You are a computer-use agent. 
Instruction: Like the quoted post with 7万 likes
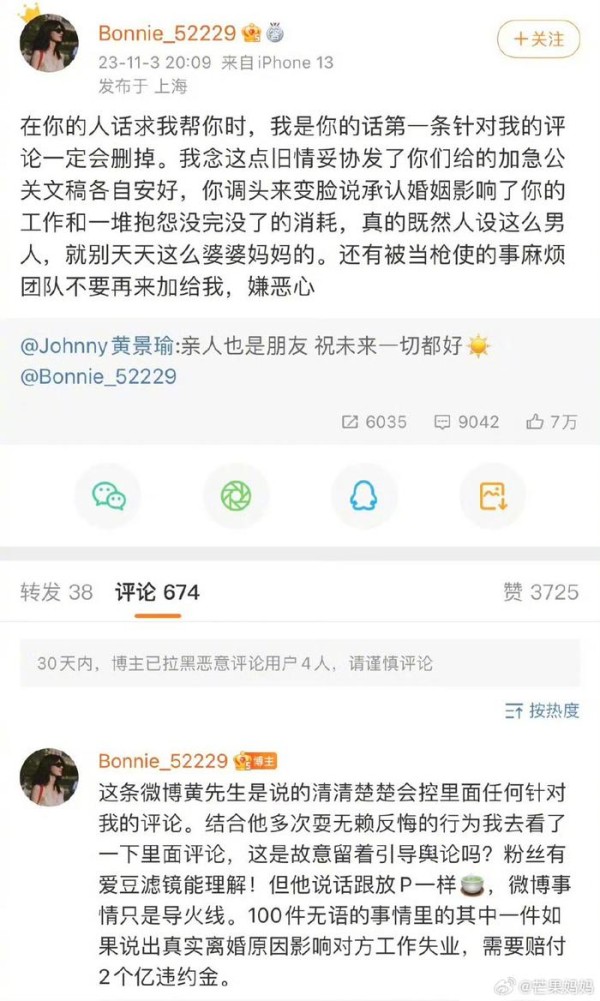551,422
